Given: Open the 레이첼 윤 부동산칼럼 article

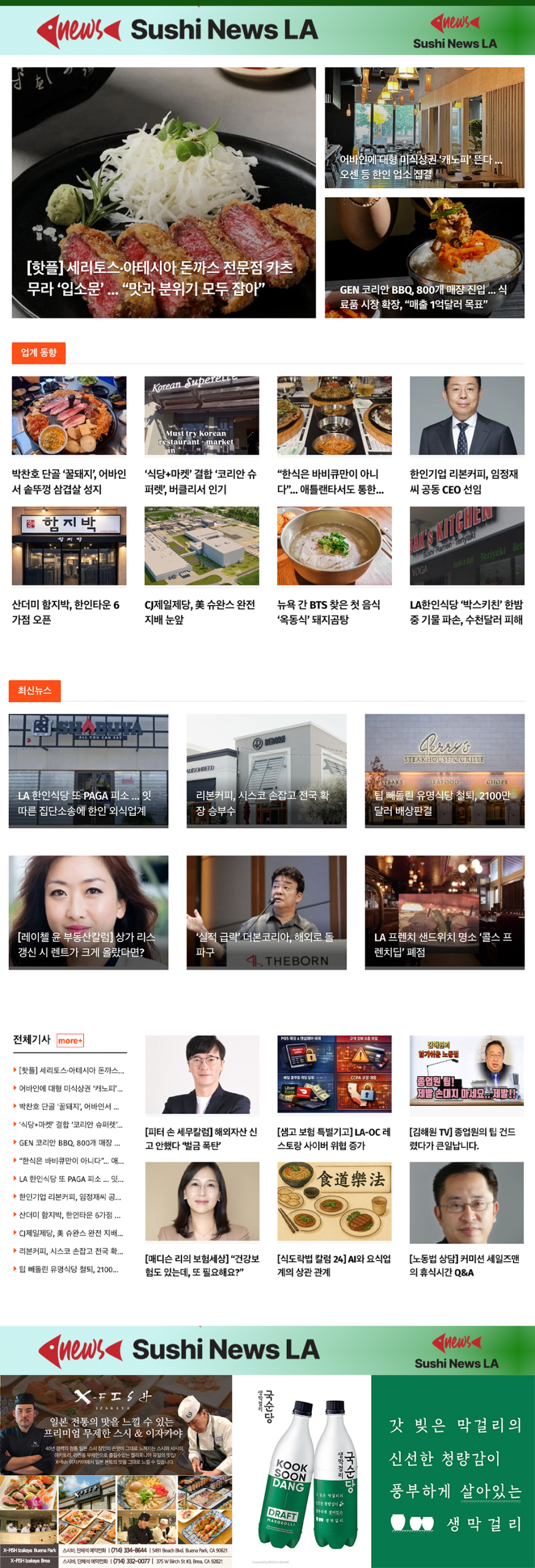Looking at the screenshot, I should click(88, 944).
